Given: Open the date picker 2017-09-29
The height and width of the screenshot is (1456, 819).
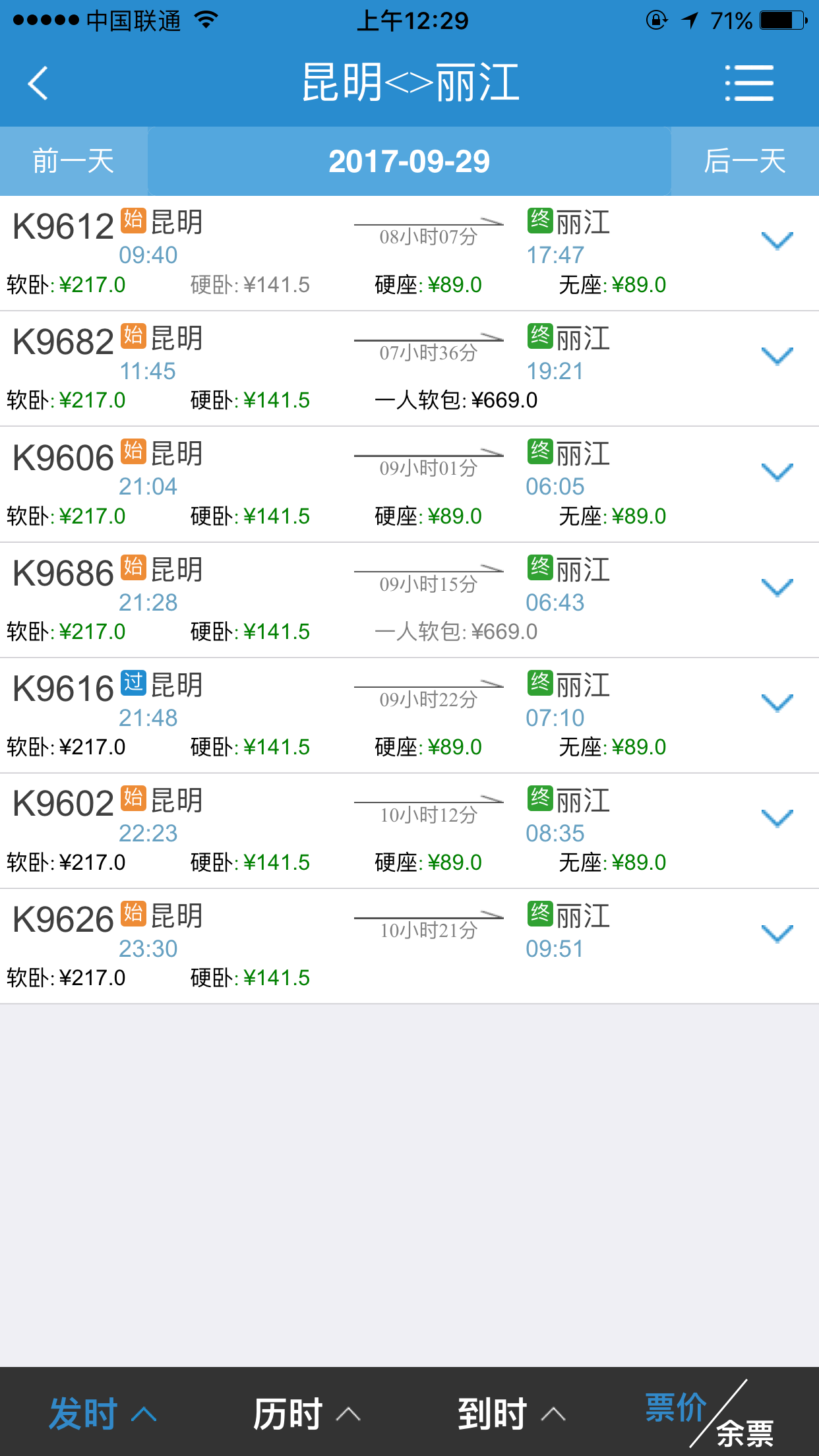Looking at the screenshot, I should point(409,161).
